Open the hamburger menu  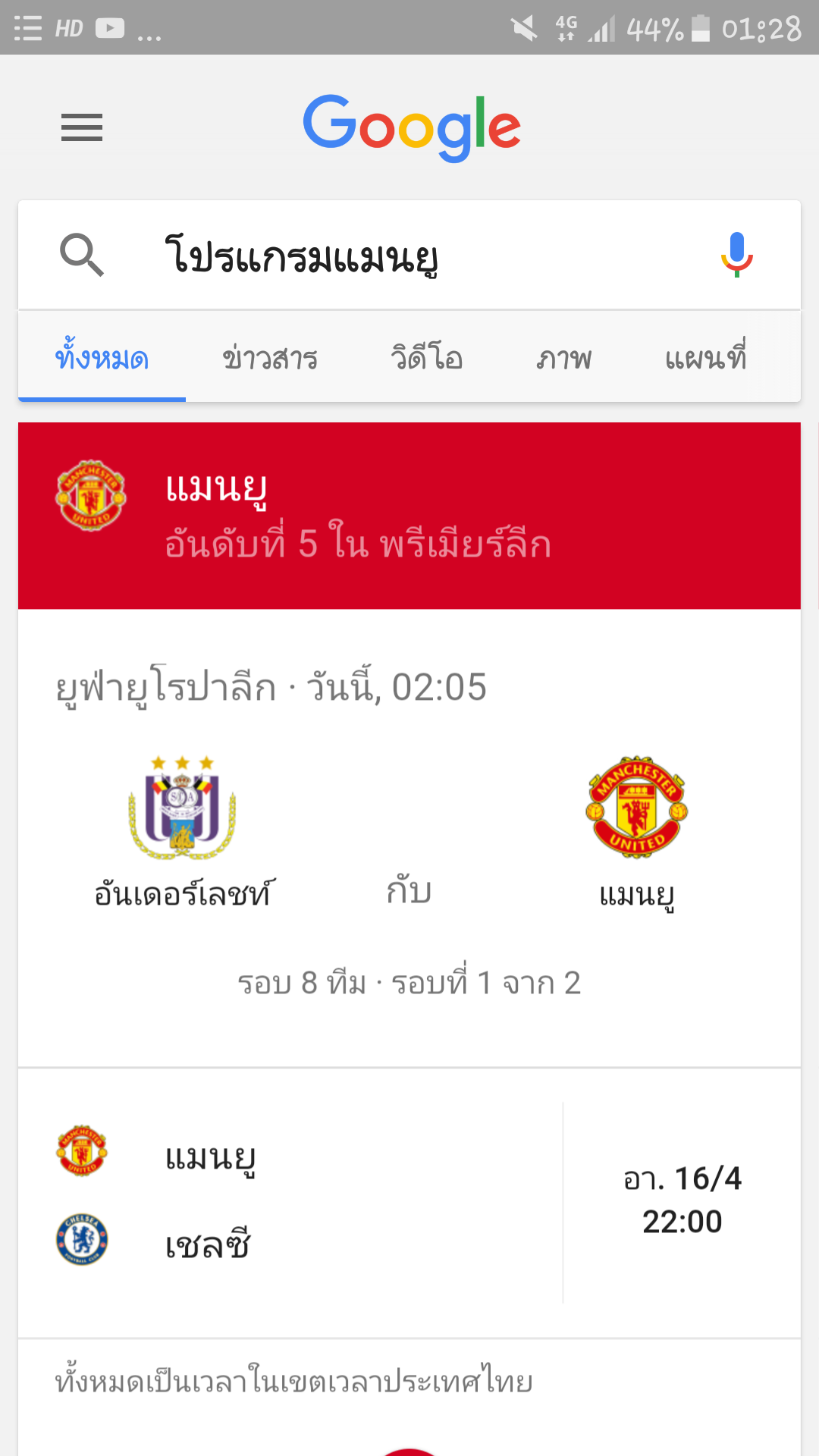point(82,127)
